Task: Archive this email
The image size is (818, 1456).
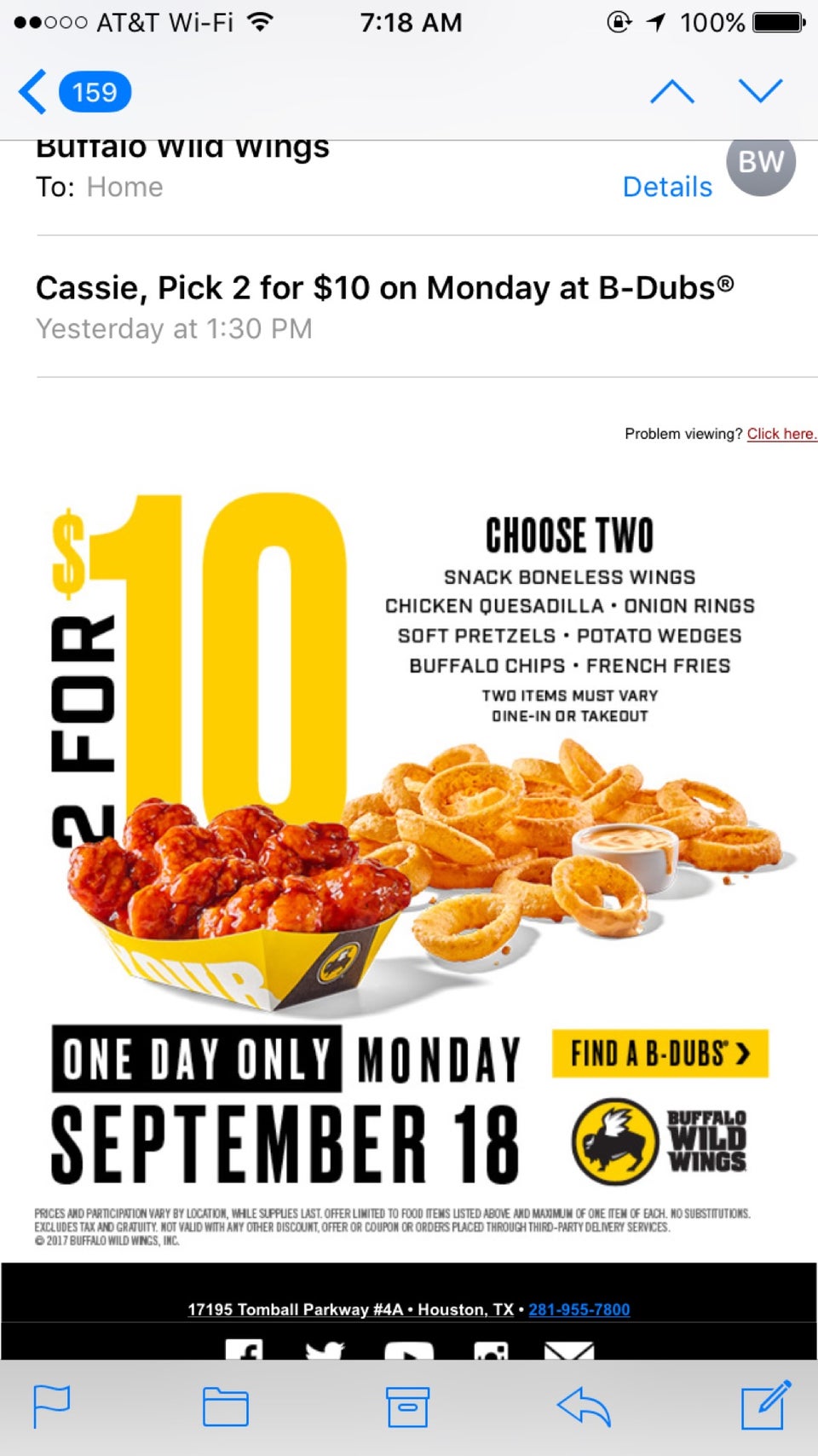Action: tap(407, 1407)
